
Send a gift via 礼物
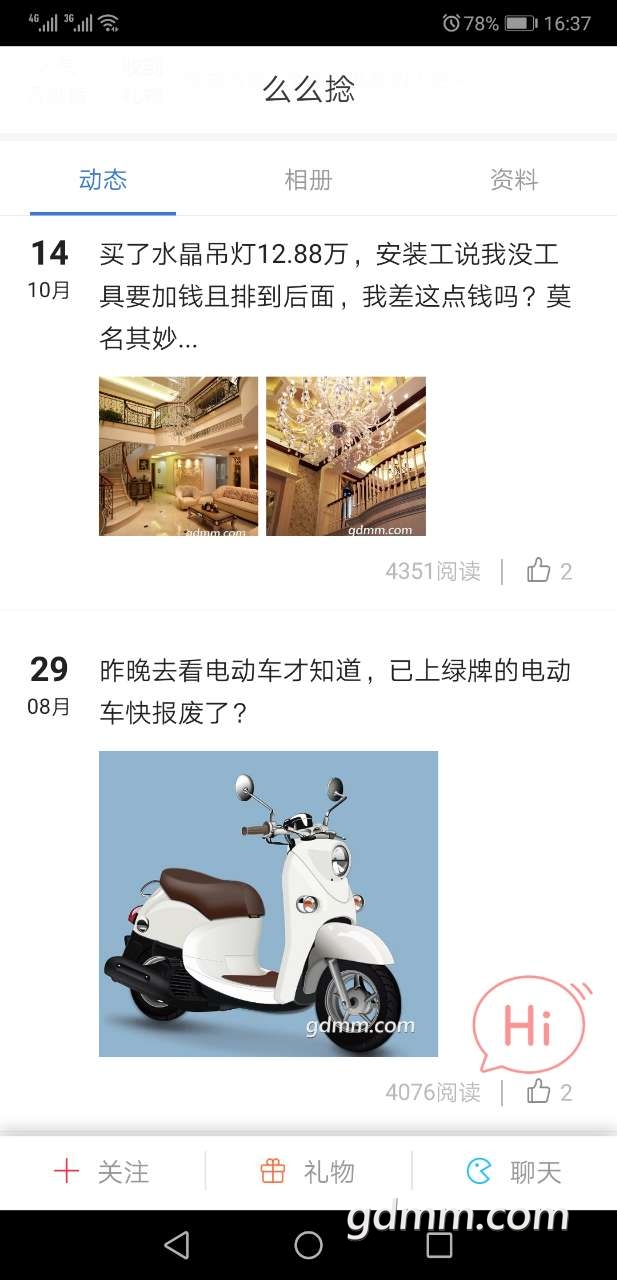(308, 1172)
